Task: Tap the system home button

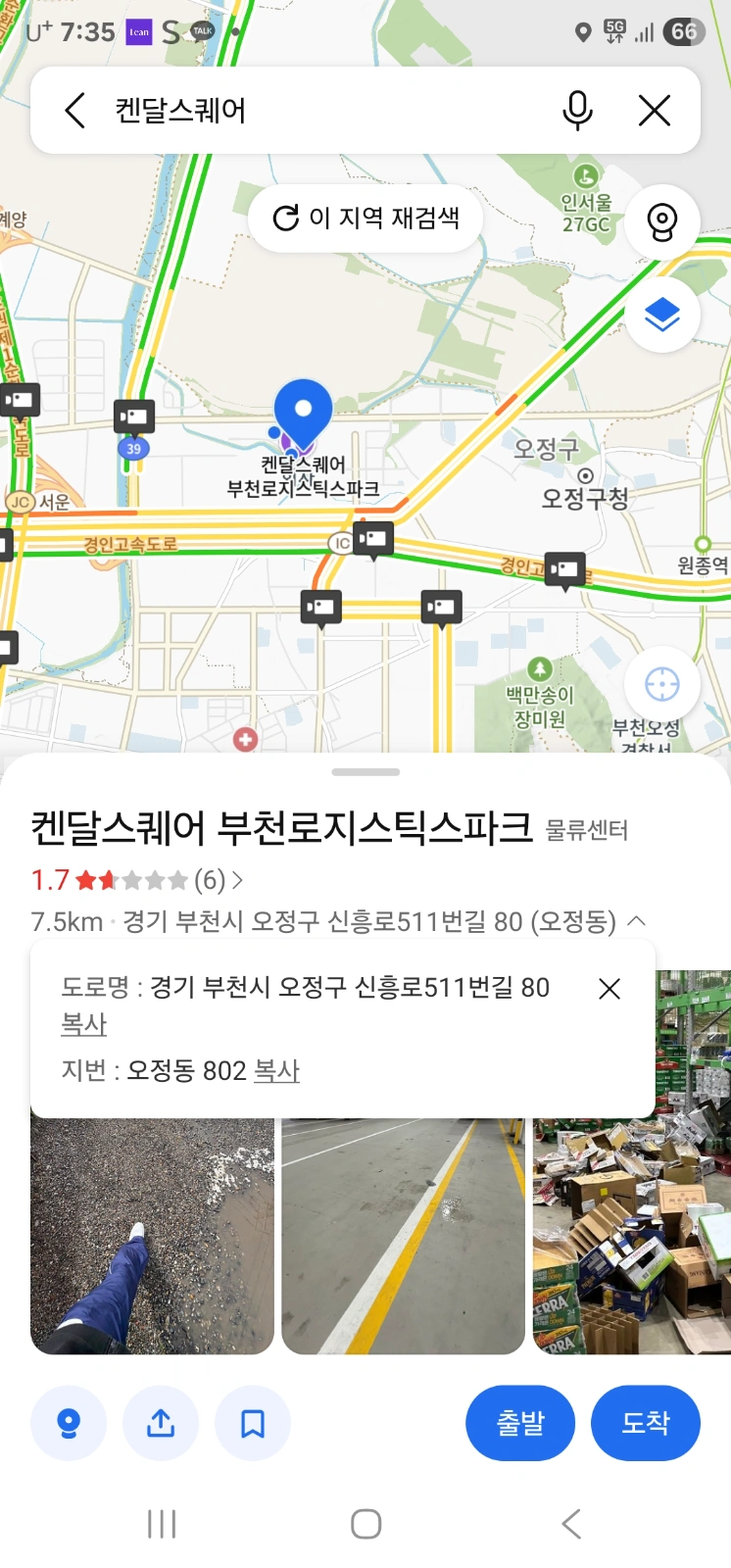Action: click(x=365, y=1524)
